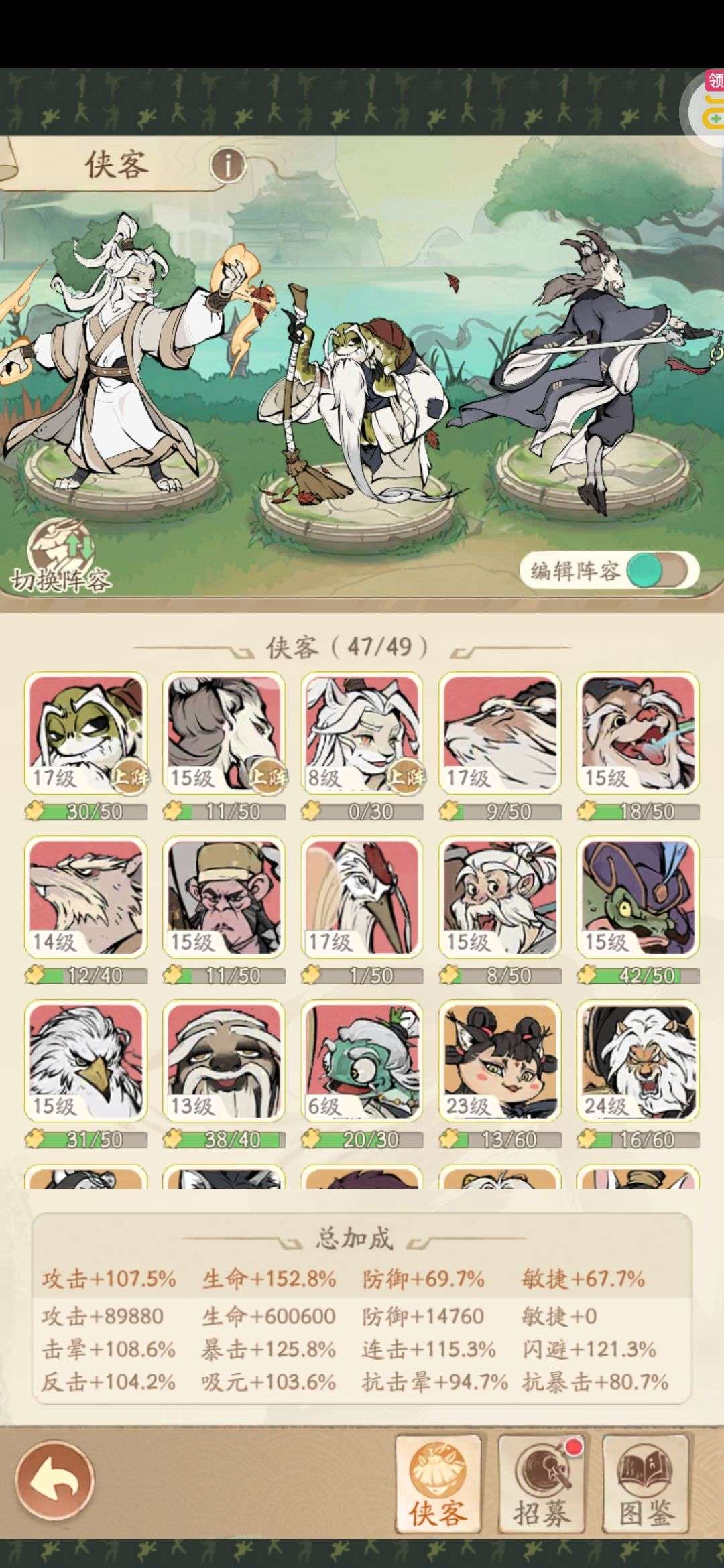Image resolution: width=724 pixels, height=1568 pixels.
Task: Choose the level 24 white lion card
Action: (638, 1061)
